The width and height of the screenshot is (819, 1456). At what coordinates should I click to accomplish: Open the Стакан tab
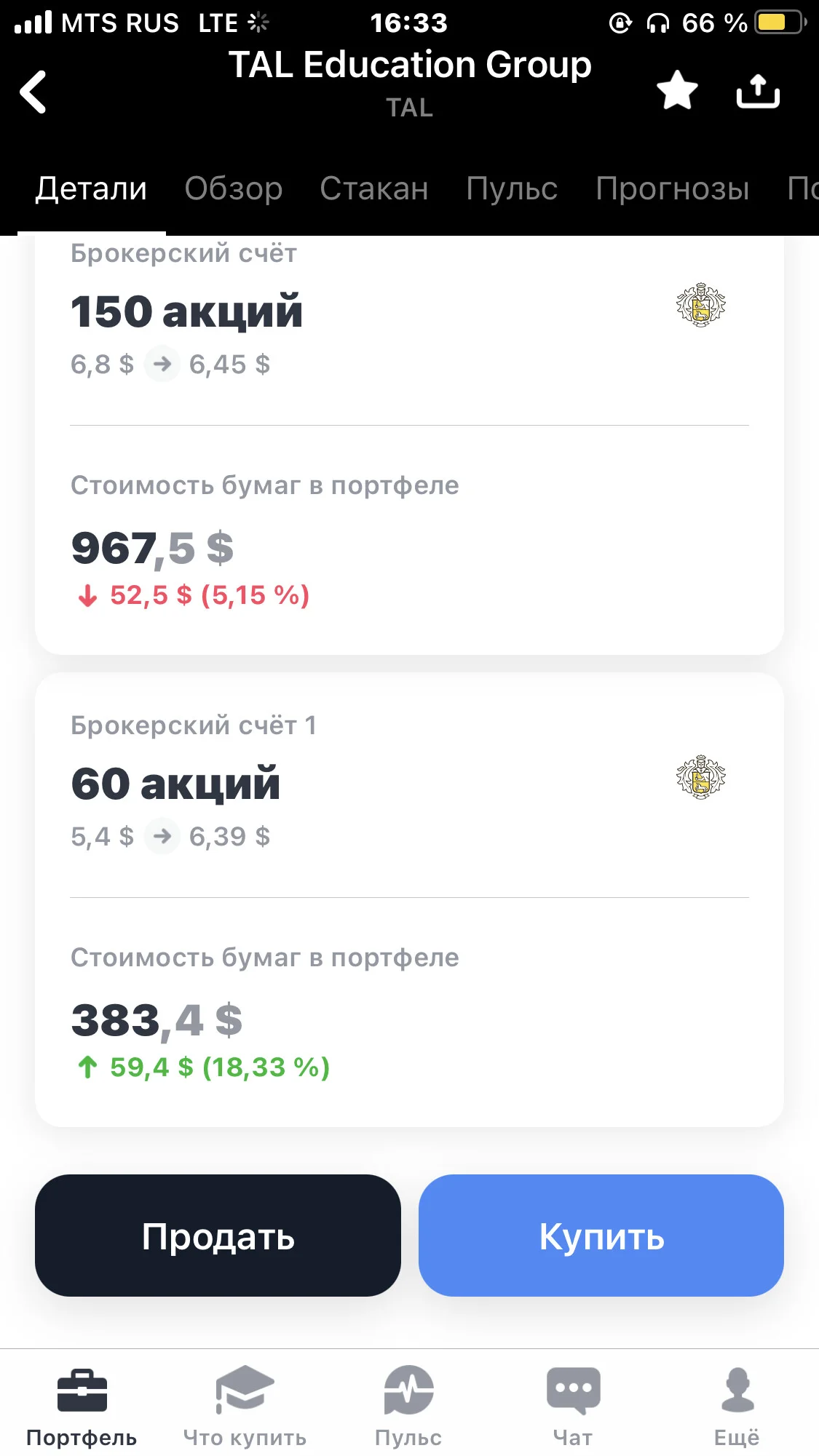374,188
